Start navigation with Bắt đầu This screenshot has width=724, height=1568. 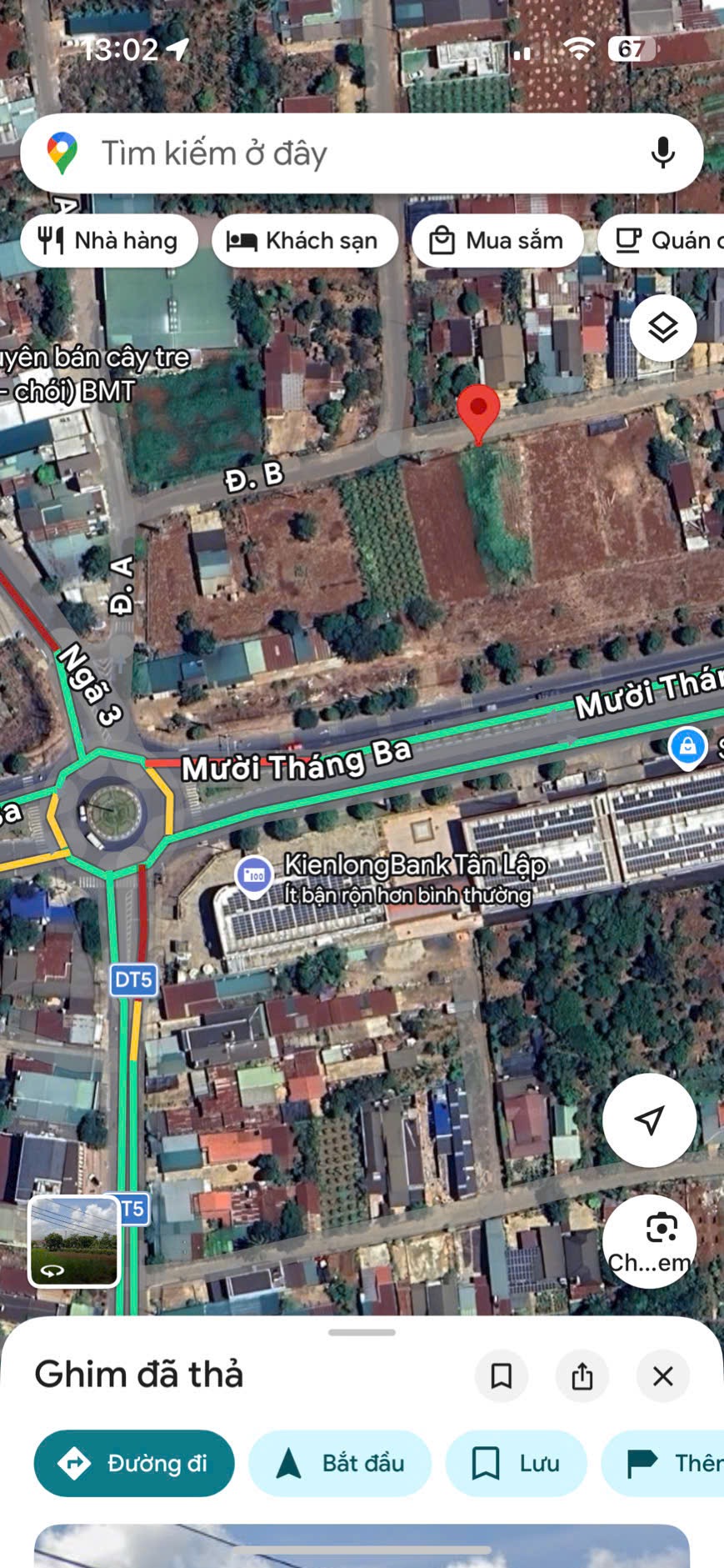click(340, 1463)
